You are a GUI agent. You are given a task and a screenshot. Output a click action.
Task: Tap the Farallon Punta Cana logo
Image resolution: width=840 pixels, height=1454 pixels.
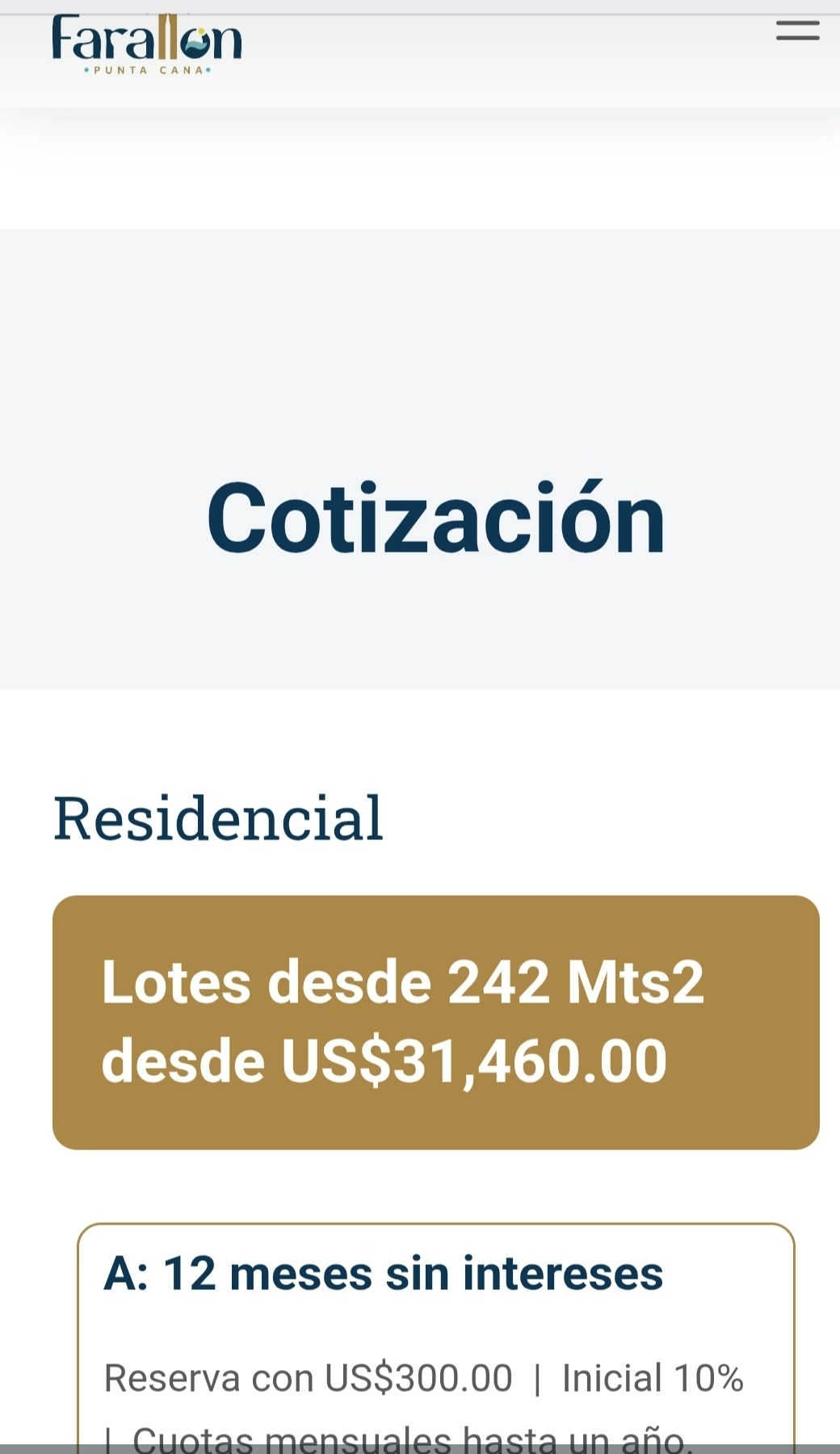coord(147,44)
